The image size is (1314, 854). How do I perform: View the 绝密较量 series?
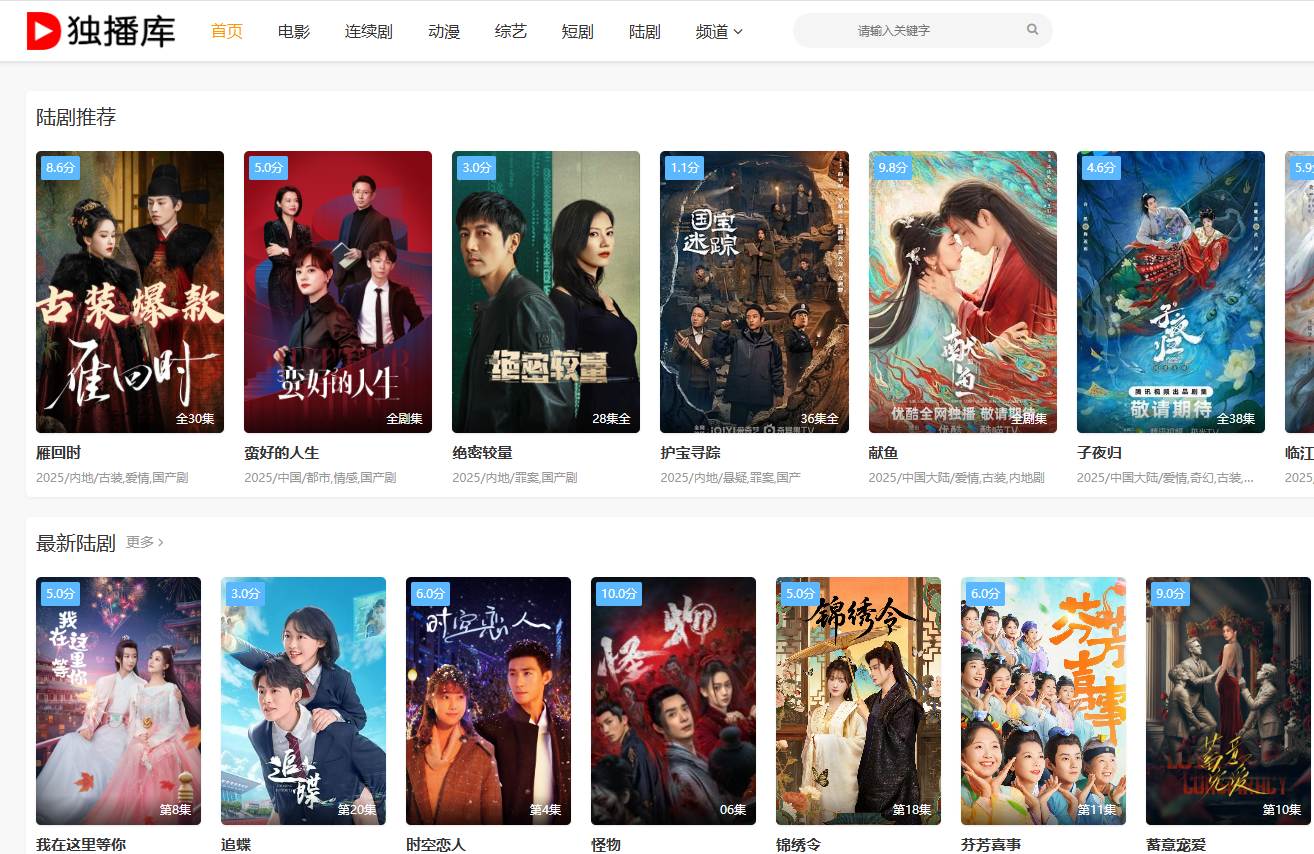click(546, 292)
